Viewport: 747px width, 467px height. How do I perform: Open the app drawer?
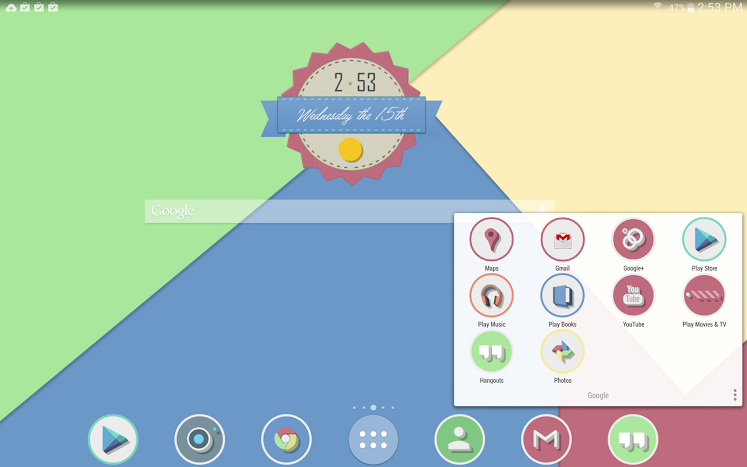pos(373,440)
